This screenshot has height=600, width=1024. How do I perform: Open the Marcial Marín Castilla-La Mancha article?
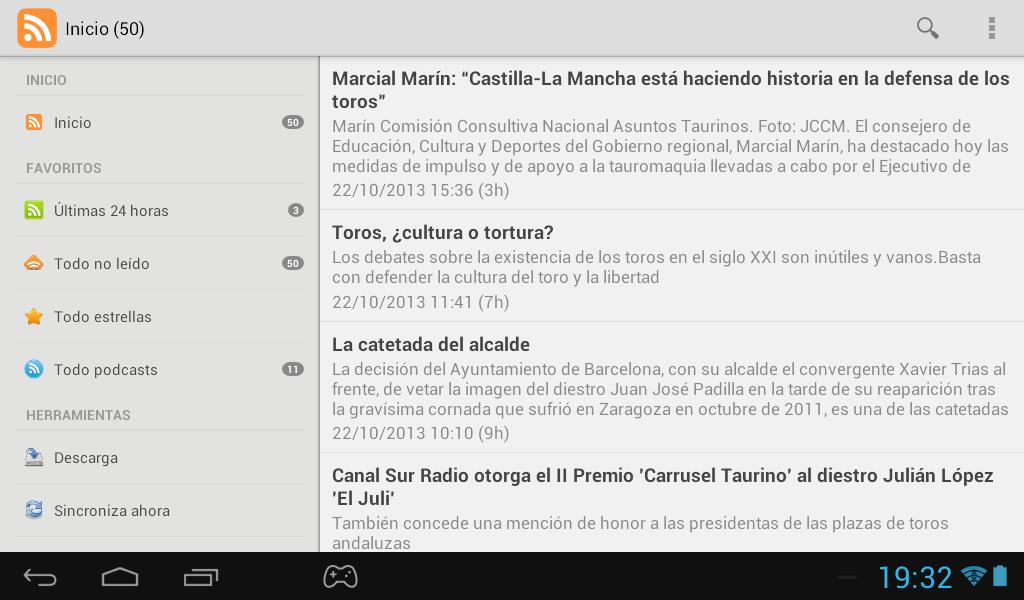point(670,133)
